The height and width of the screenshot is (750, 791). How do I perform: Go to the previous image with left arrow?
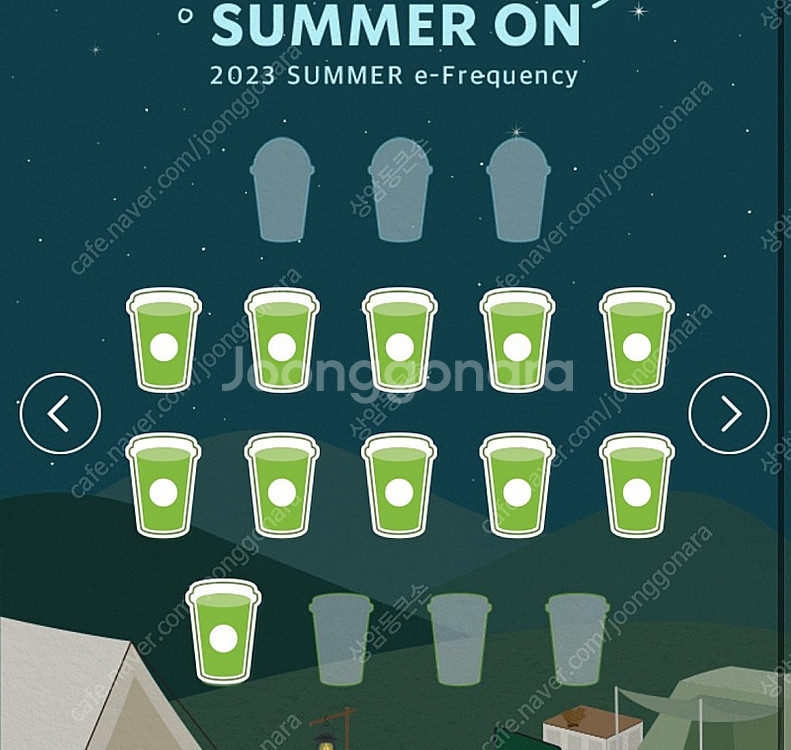click(x=60, y=413)
